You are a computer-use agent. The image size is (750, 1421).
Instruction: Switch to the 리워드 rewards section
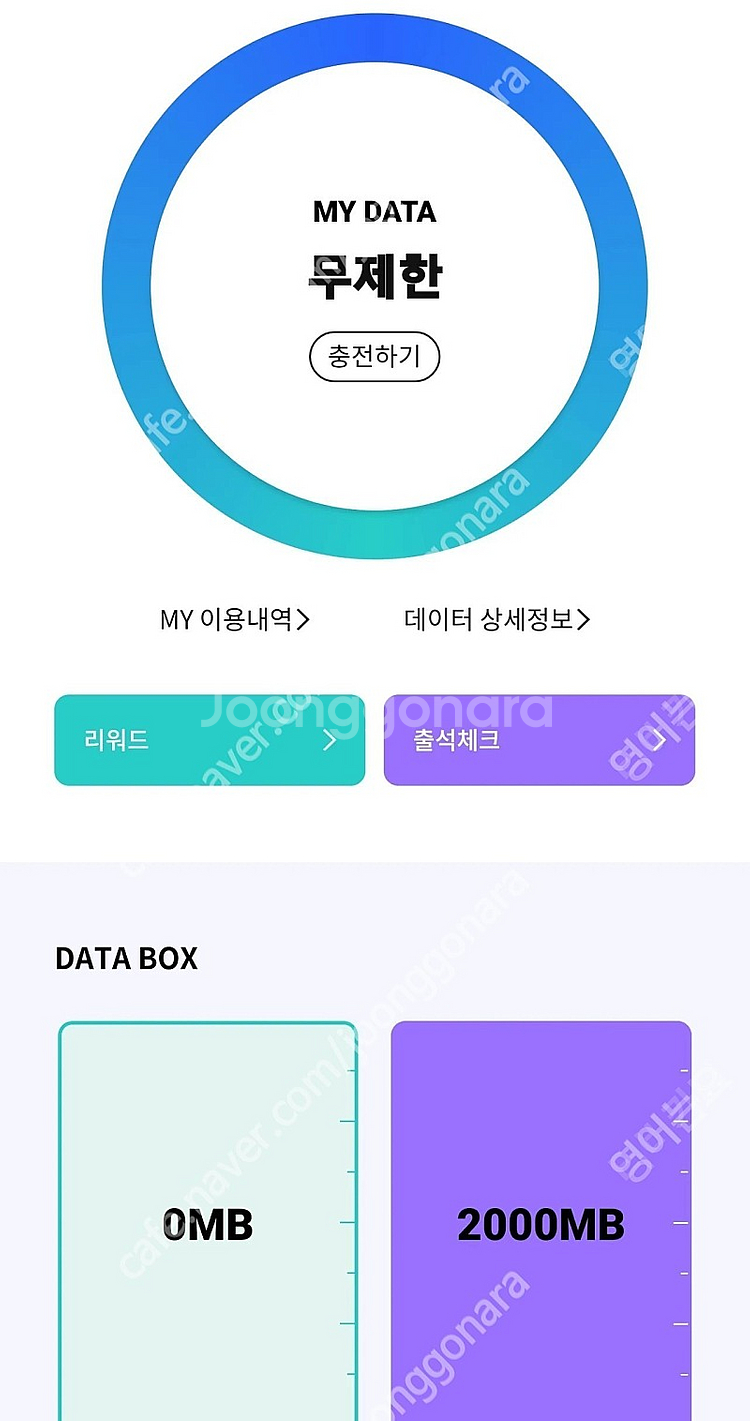[x=209, y=741]
